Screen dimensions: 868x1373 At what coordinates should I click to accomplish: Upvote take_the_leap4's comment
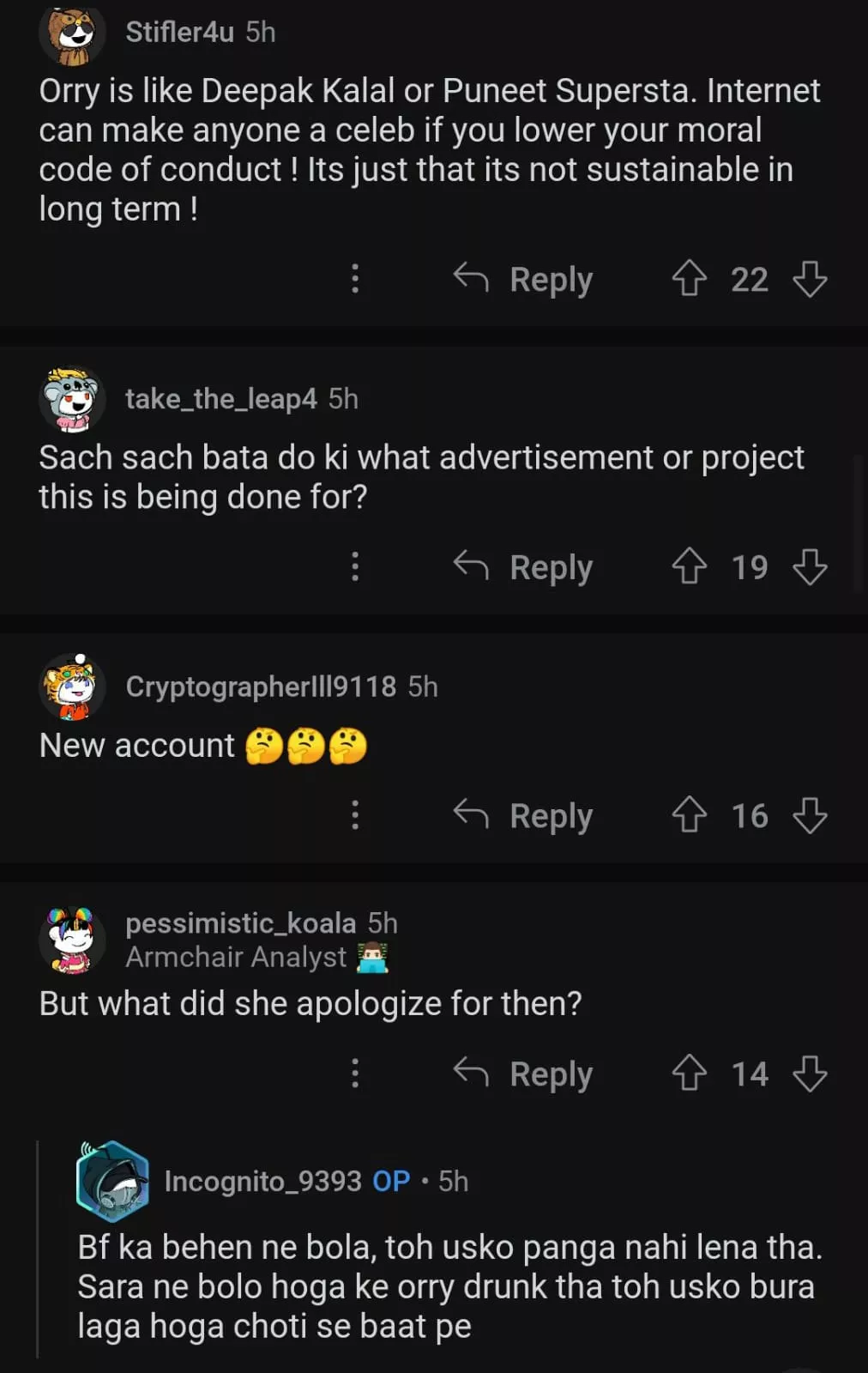(x=689, y=567)
